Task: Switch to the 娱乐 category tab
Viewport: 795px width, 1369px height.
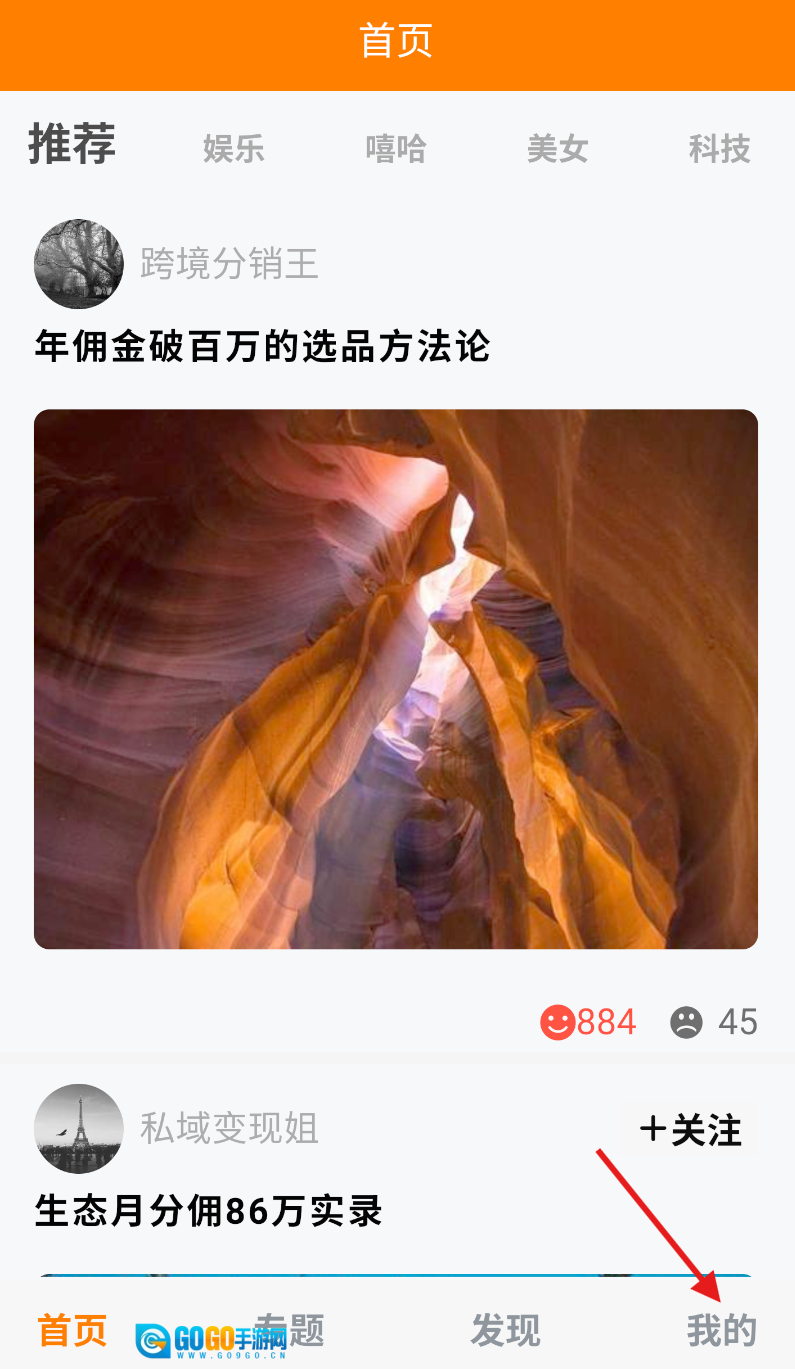Action: [234, 149]
